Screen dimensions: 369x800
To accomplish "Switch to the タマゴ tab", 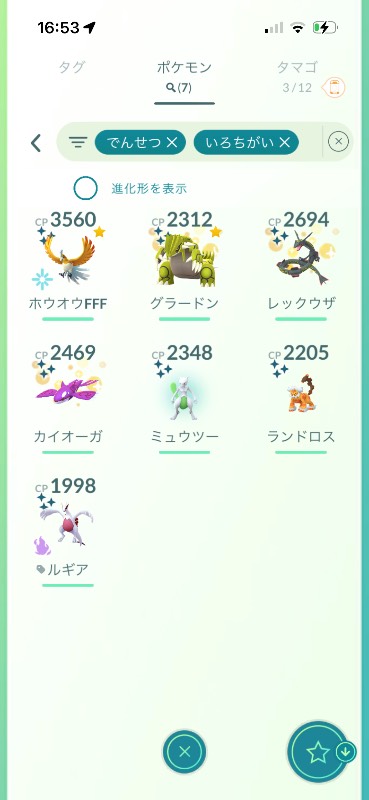I will 298,67.
